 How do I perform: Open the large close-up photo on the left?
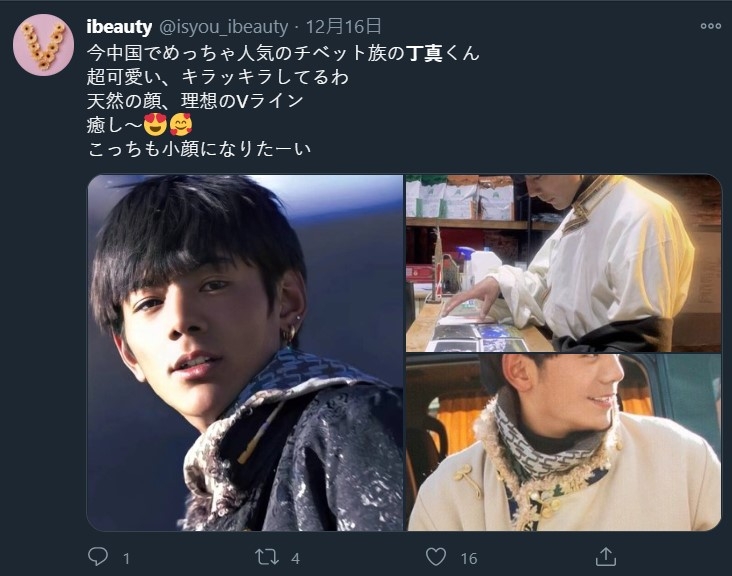point(245,353)
